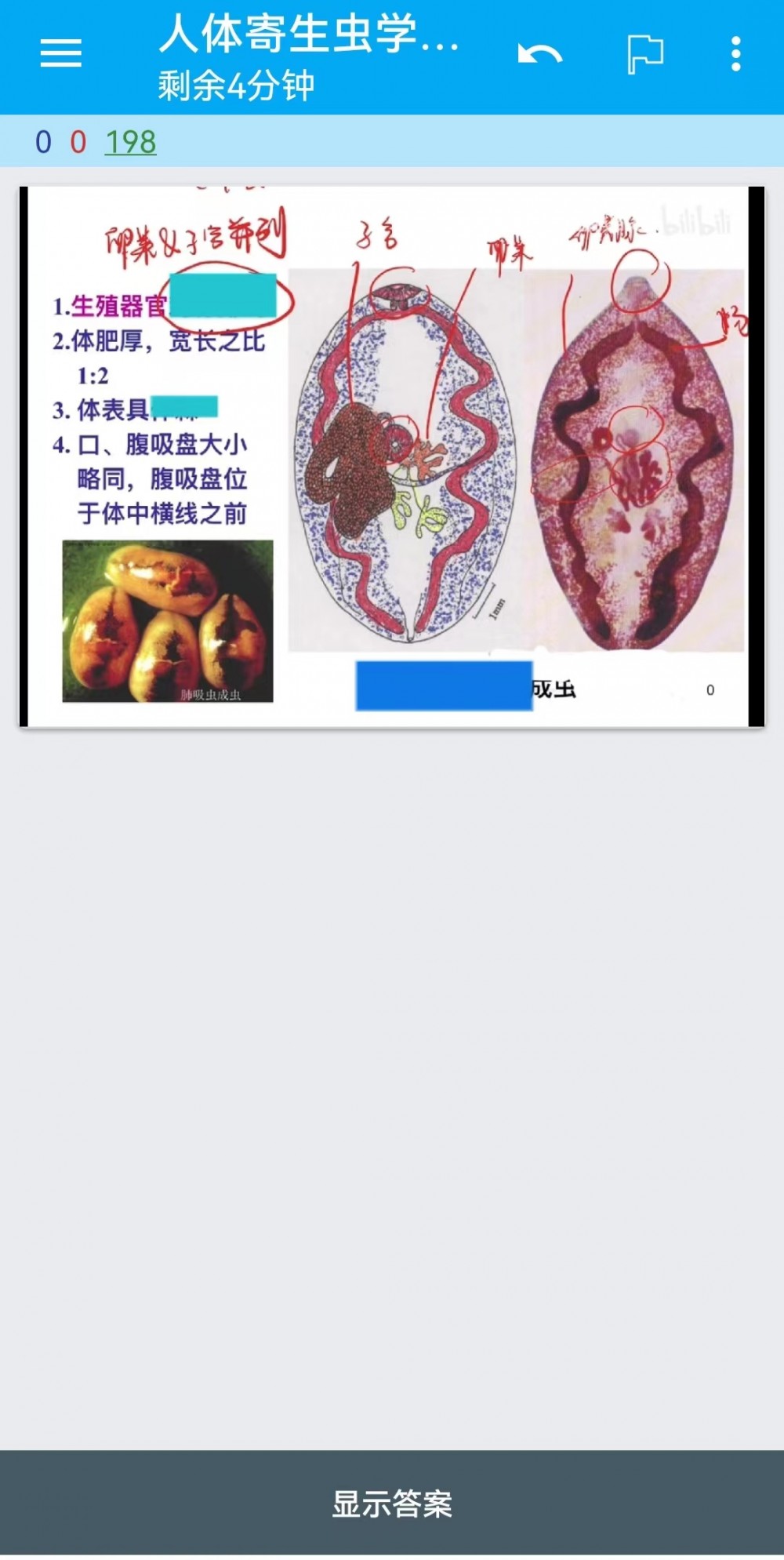This screenshot has width=784, height=1560.
Task: Open the hamburger drawer menu
Action: [x=61, y=53]
